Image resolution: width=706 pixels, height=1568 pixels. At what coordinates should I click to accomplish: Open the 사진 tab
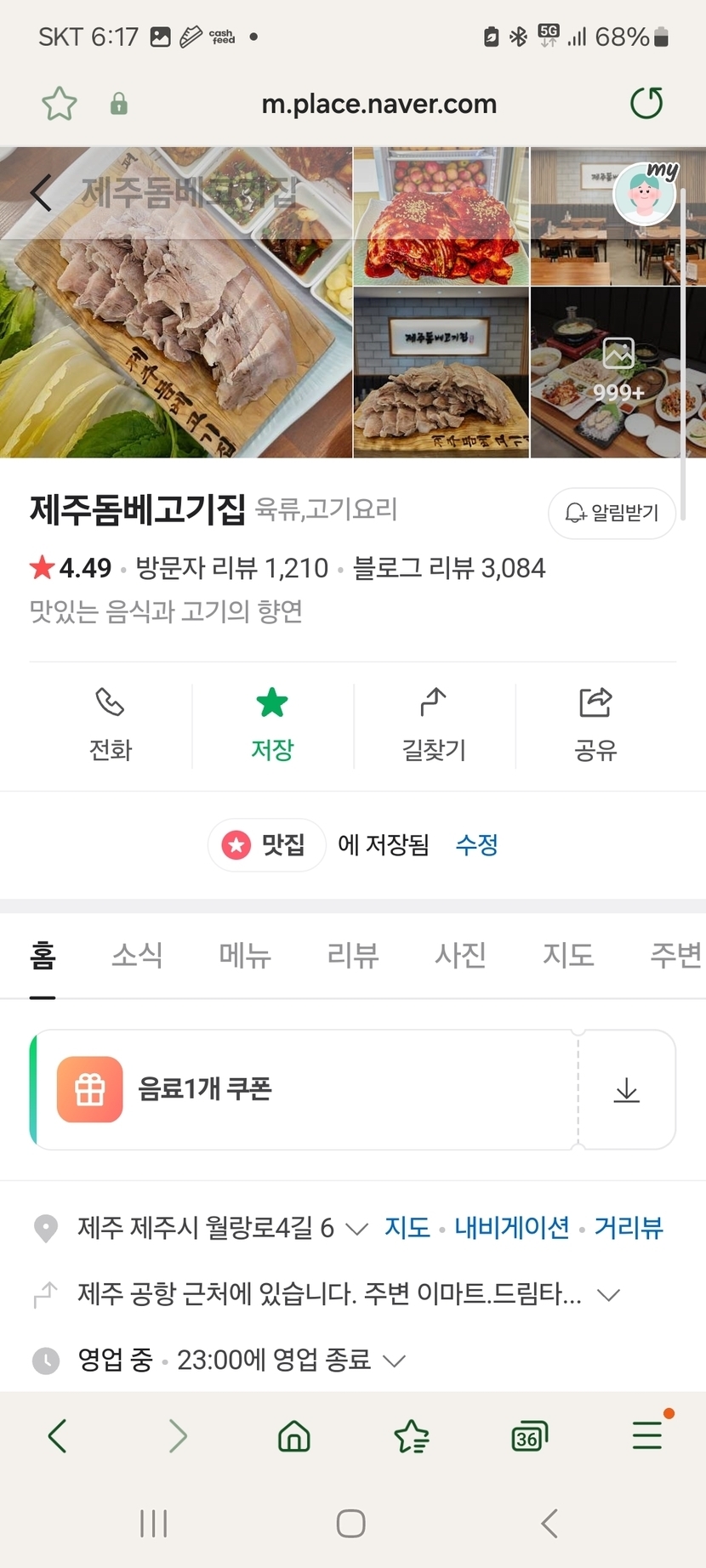(x=460, y=955)
